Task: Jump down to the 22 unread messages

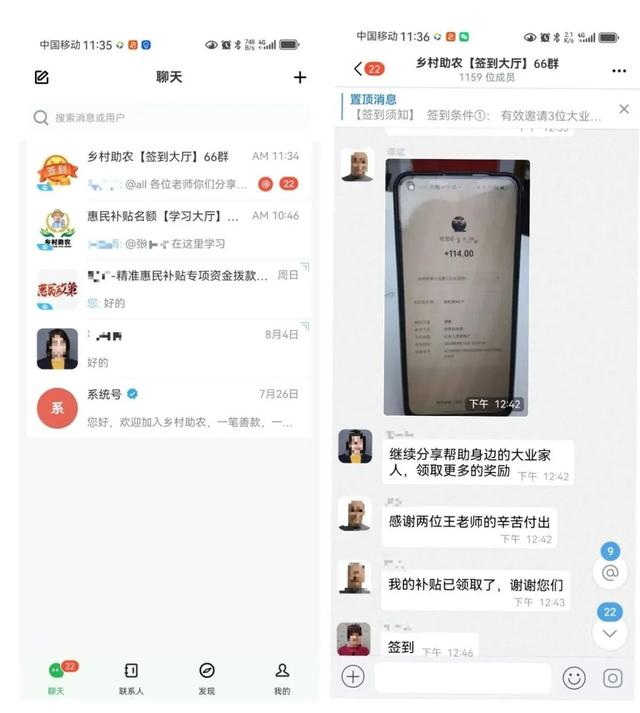Action: click(610, 631)
